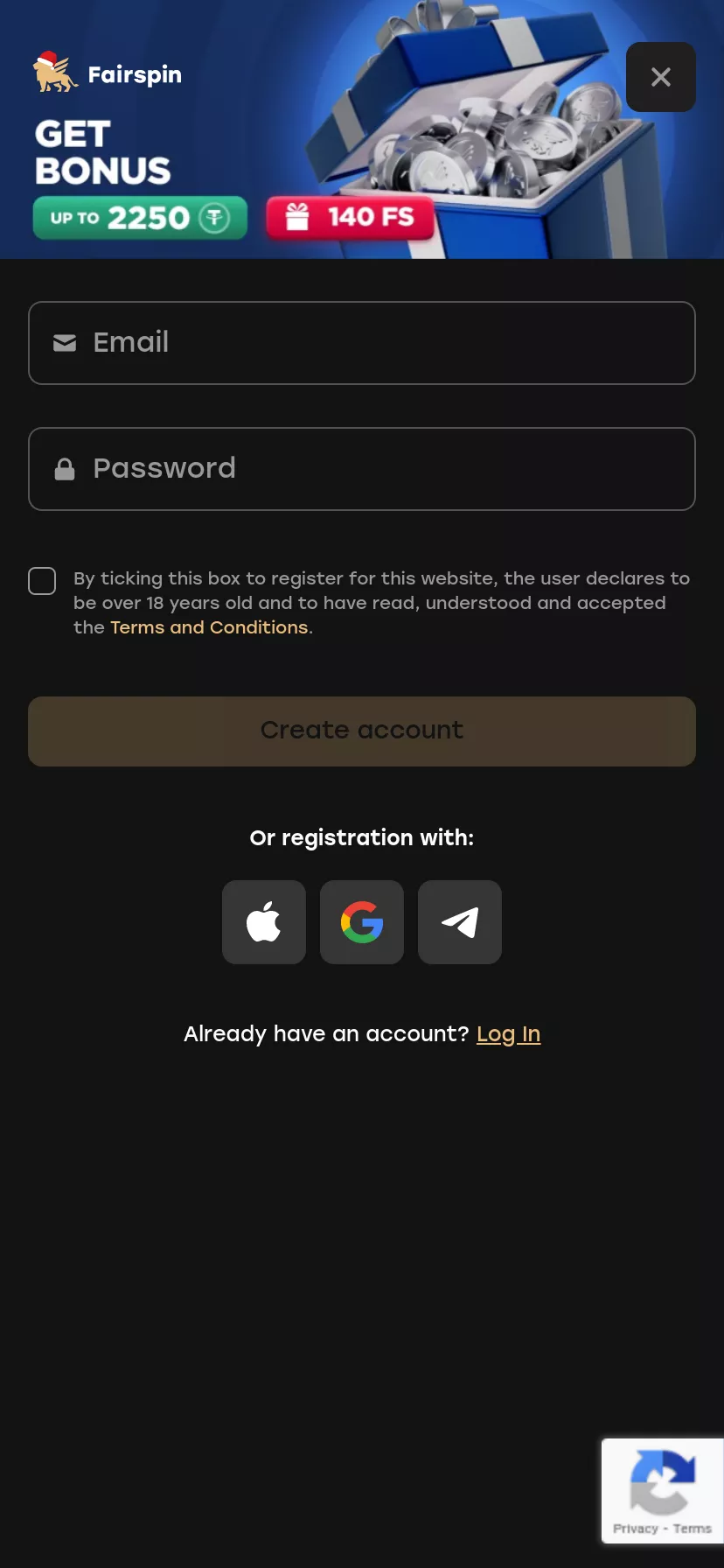Open the Terms and Conditions link
Image resolution: width=724 pixels, height=1568 pixels.
209,627
